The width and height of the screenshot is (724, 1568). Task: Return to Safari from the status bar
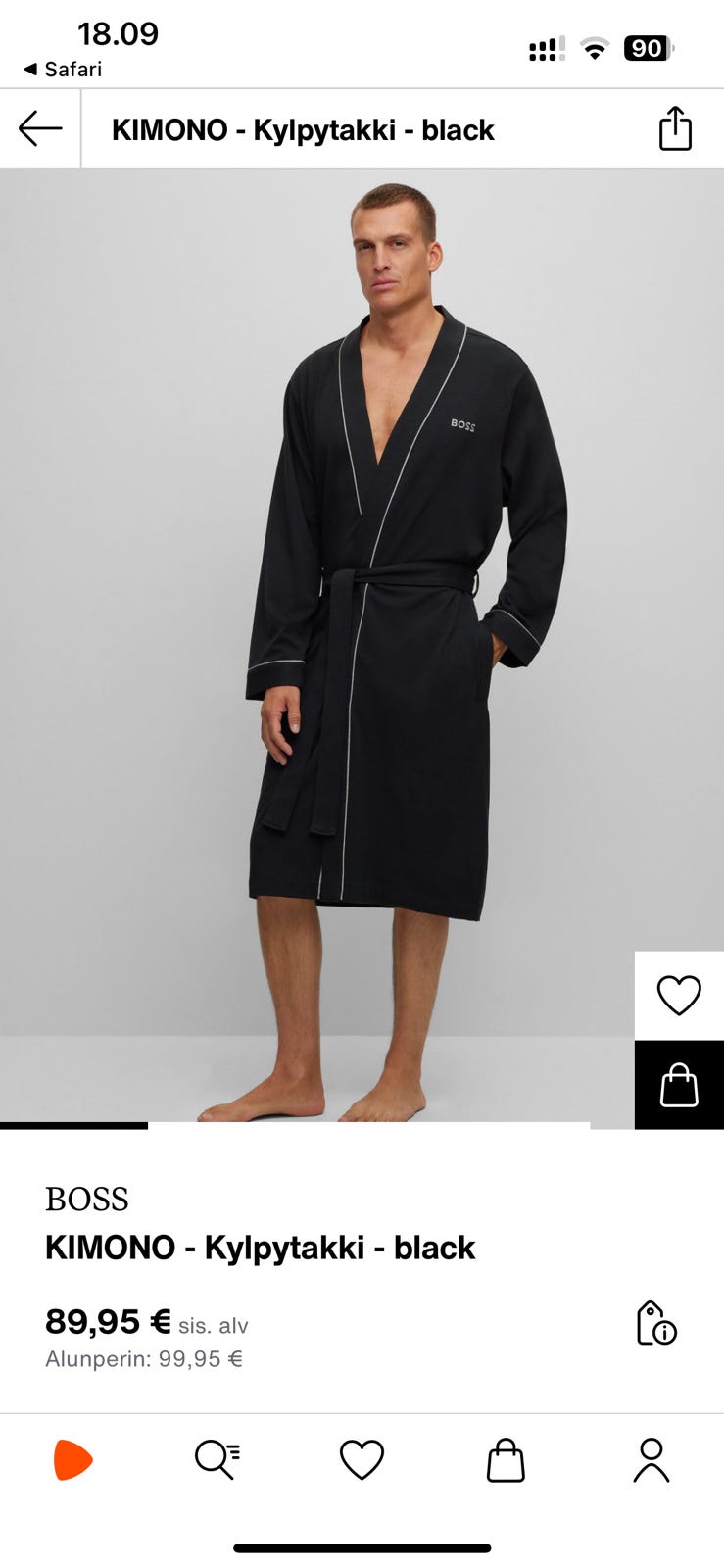click(63, 69)
